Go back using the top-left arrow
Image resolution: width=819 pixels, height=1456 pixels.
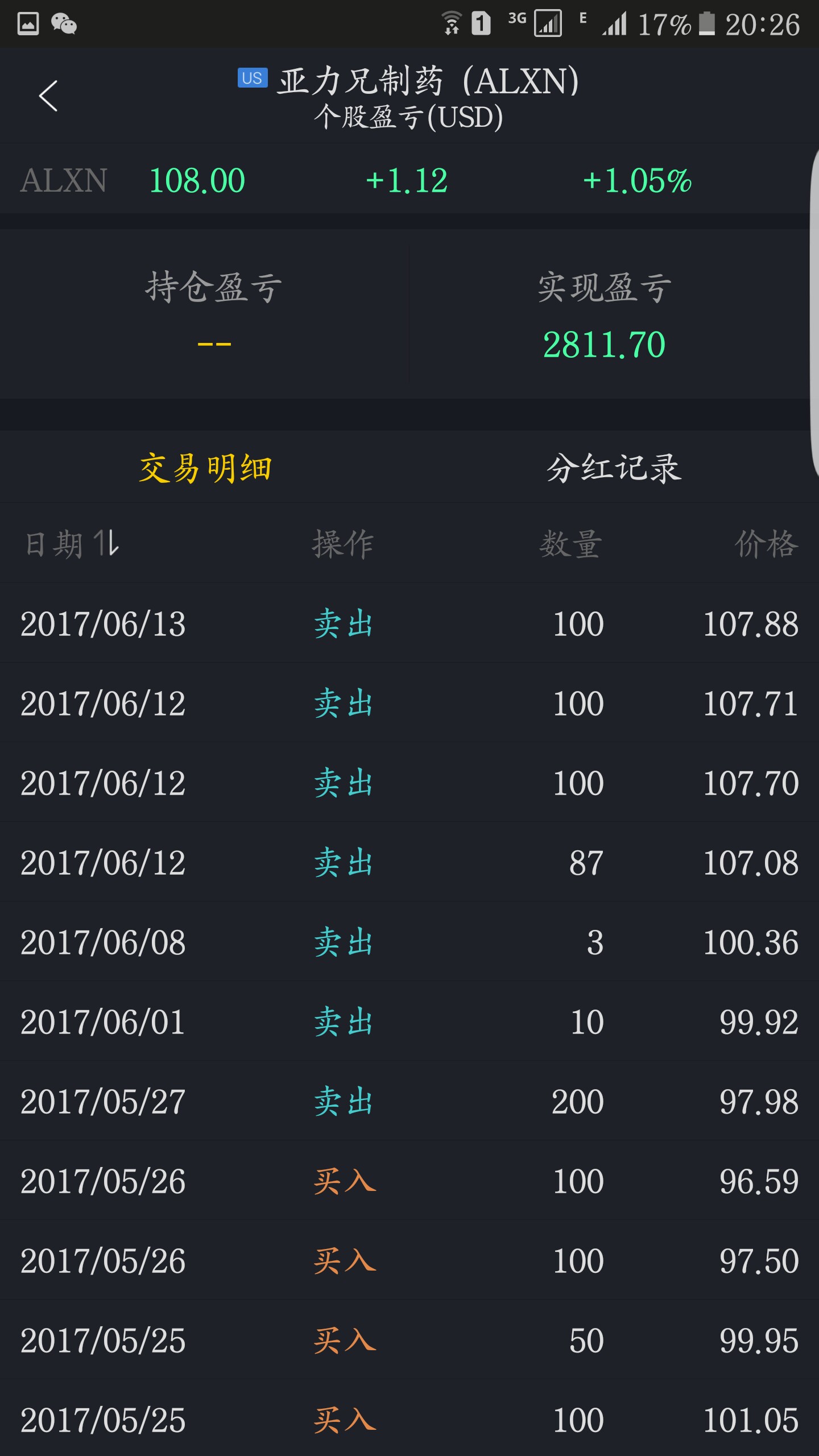tap(48, 96)
